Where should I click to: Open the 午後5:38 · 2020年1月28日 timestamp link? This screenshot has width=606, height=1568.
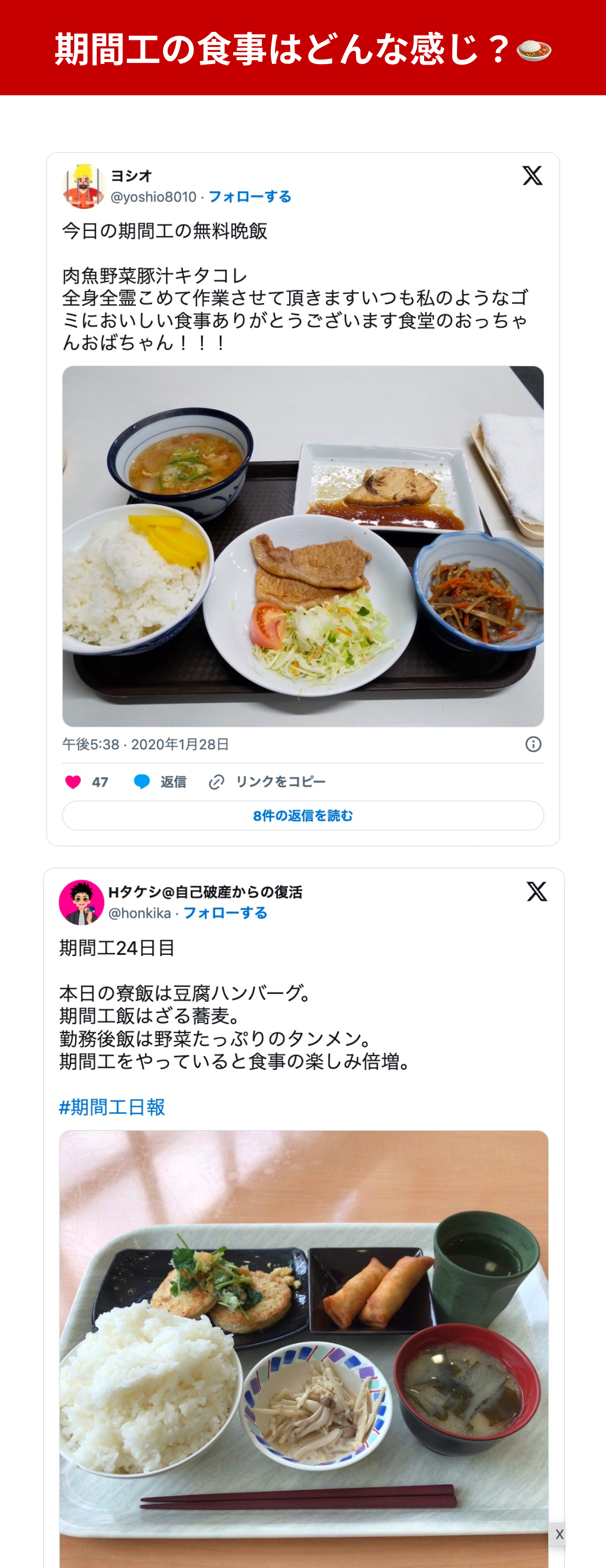point(145,744)
